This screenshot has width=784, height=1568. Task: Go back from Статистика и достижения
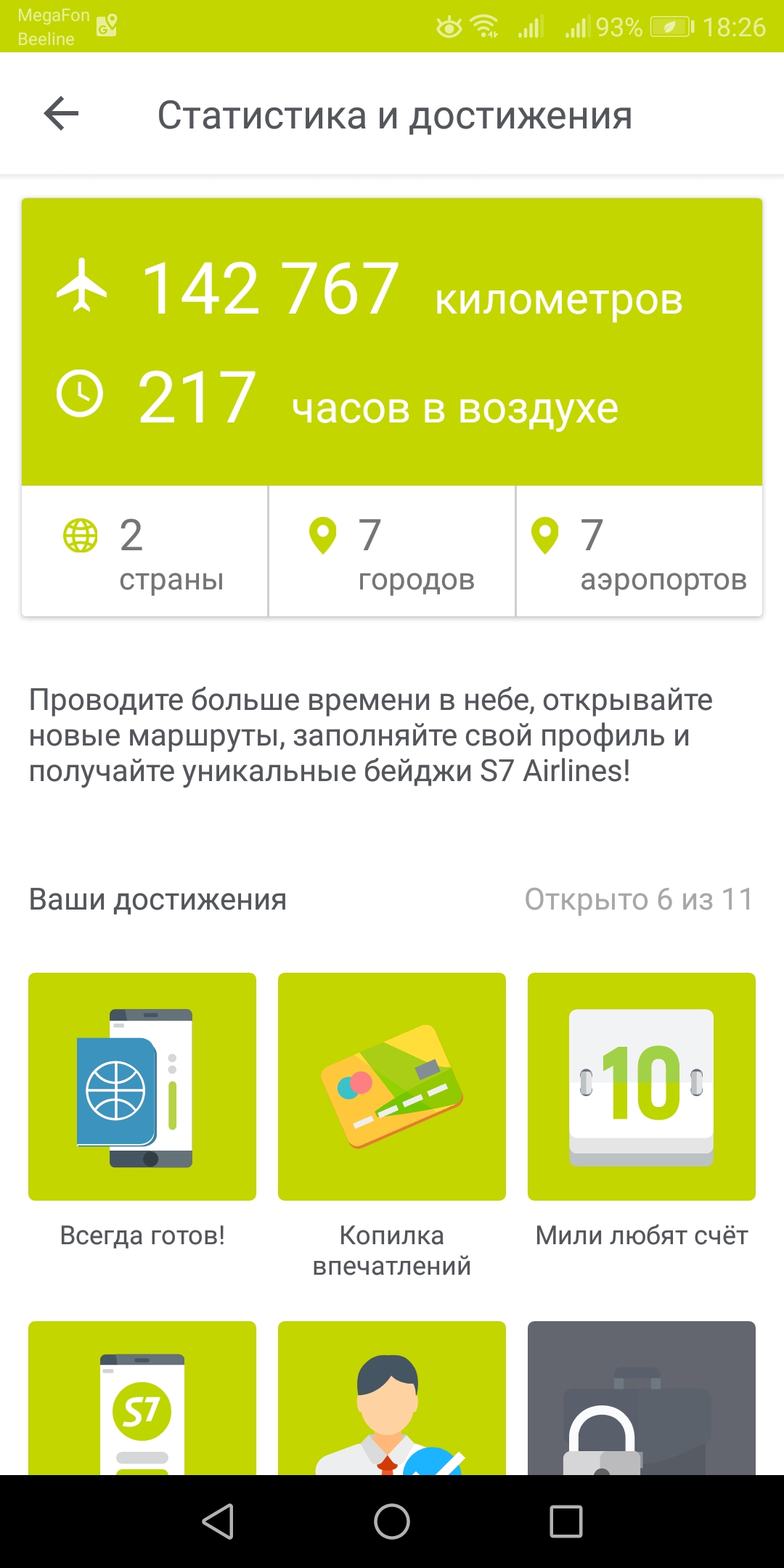pyautogui.click(x=61, y=114)
